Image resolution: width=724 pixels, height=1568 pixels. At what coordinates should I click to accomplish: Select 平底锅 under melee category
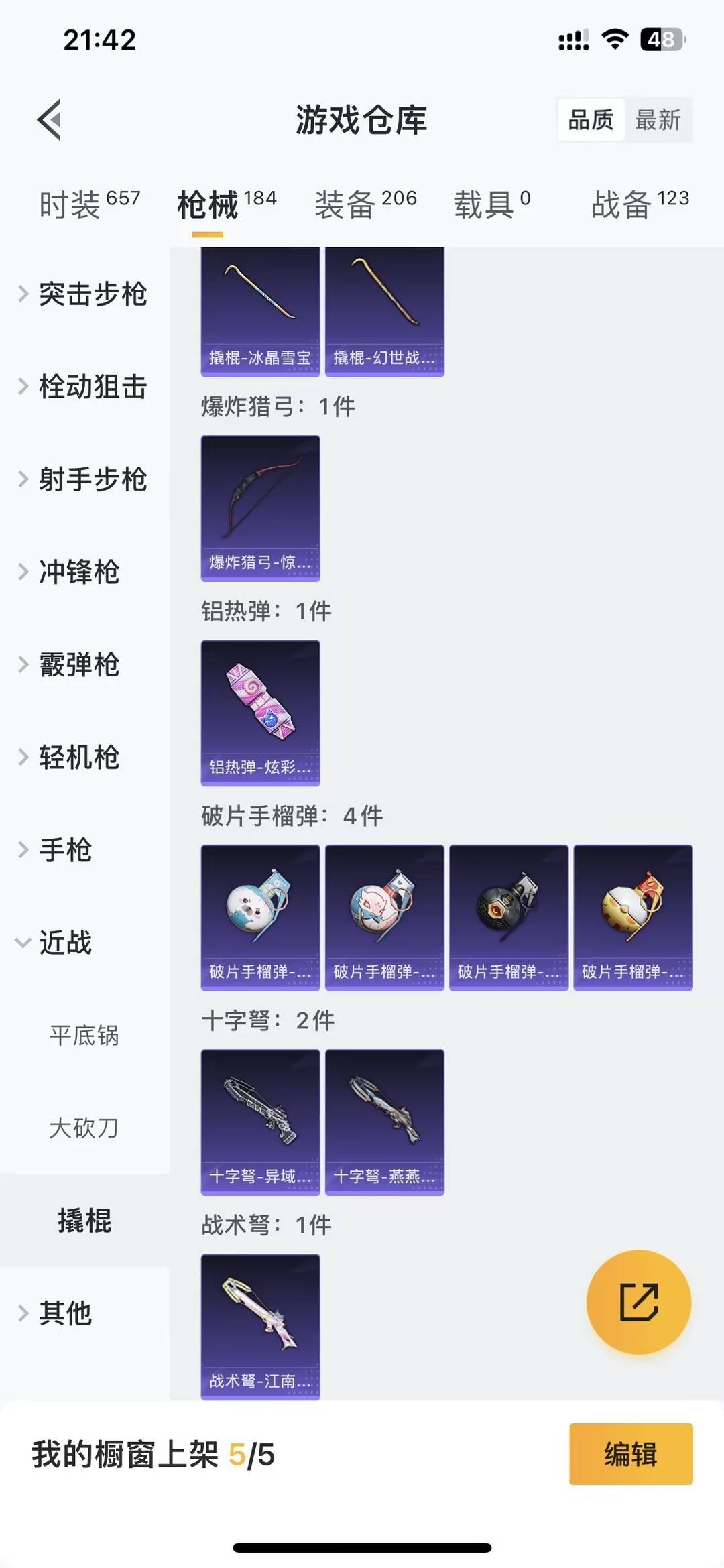[86, 1036]
